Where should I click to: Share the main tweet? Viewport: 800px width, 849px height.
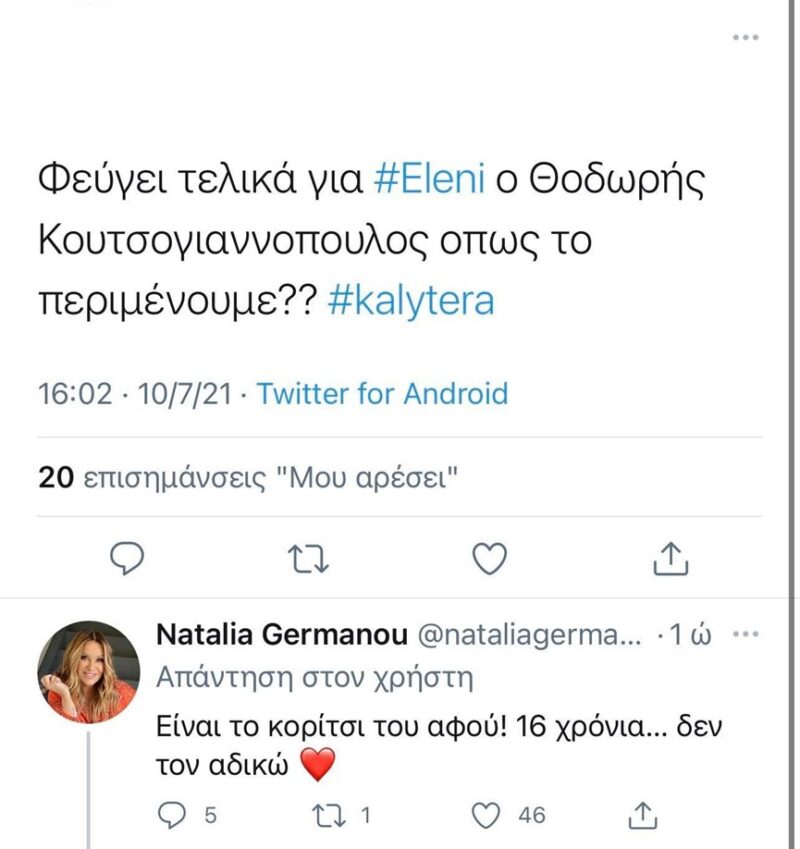tap(671, 558)
